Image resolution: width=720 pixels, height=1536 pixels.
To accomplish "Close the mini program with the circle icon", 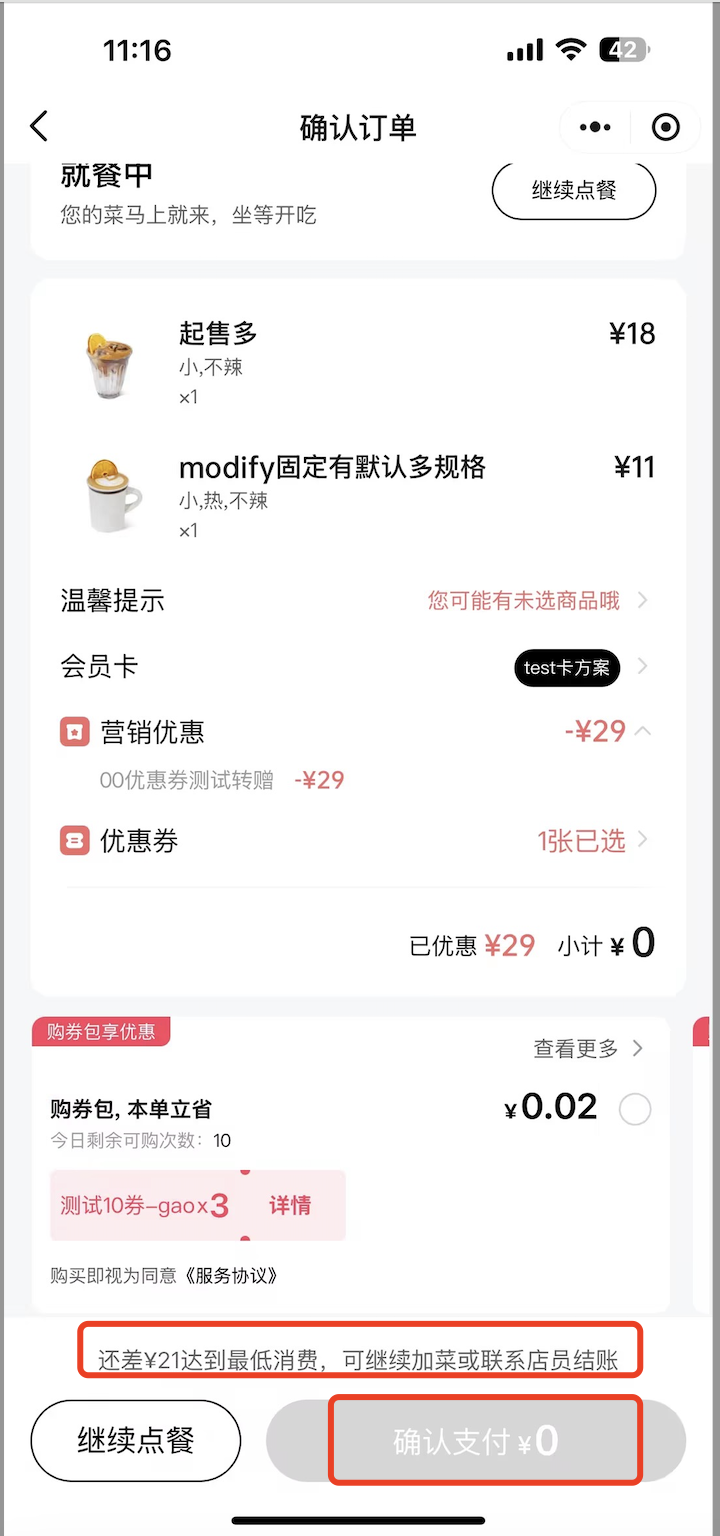I will click(665, 127).
